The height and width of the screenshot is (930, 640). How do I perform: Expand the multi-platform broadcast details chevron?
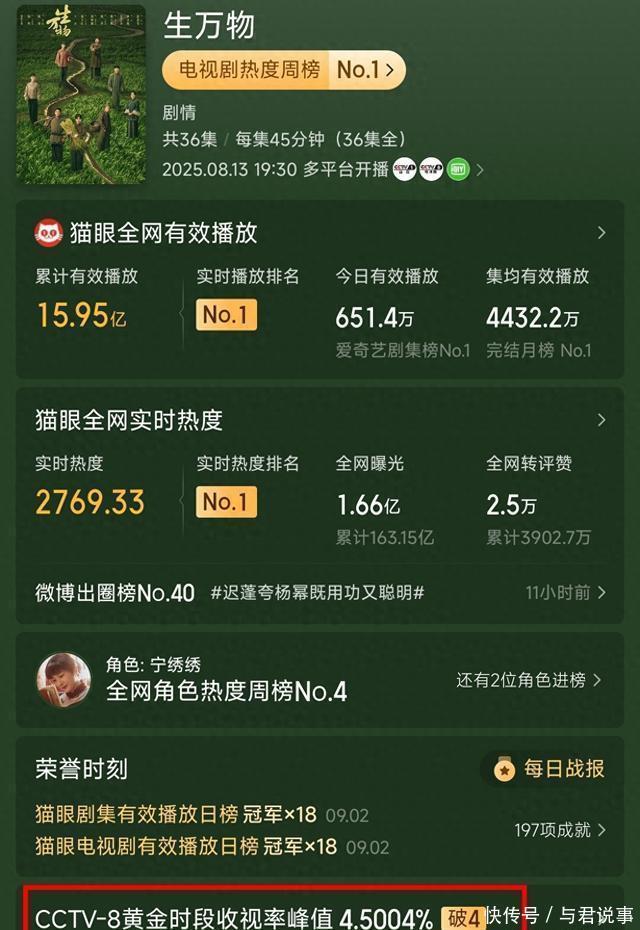point(480,169)
